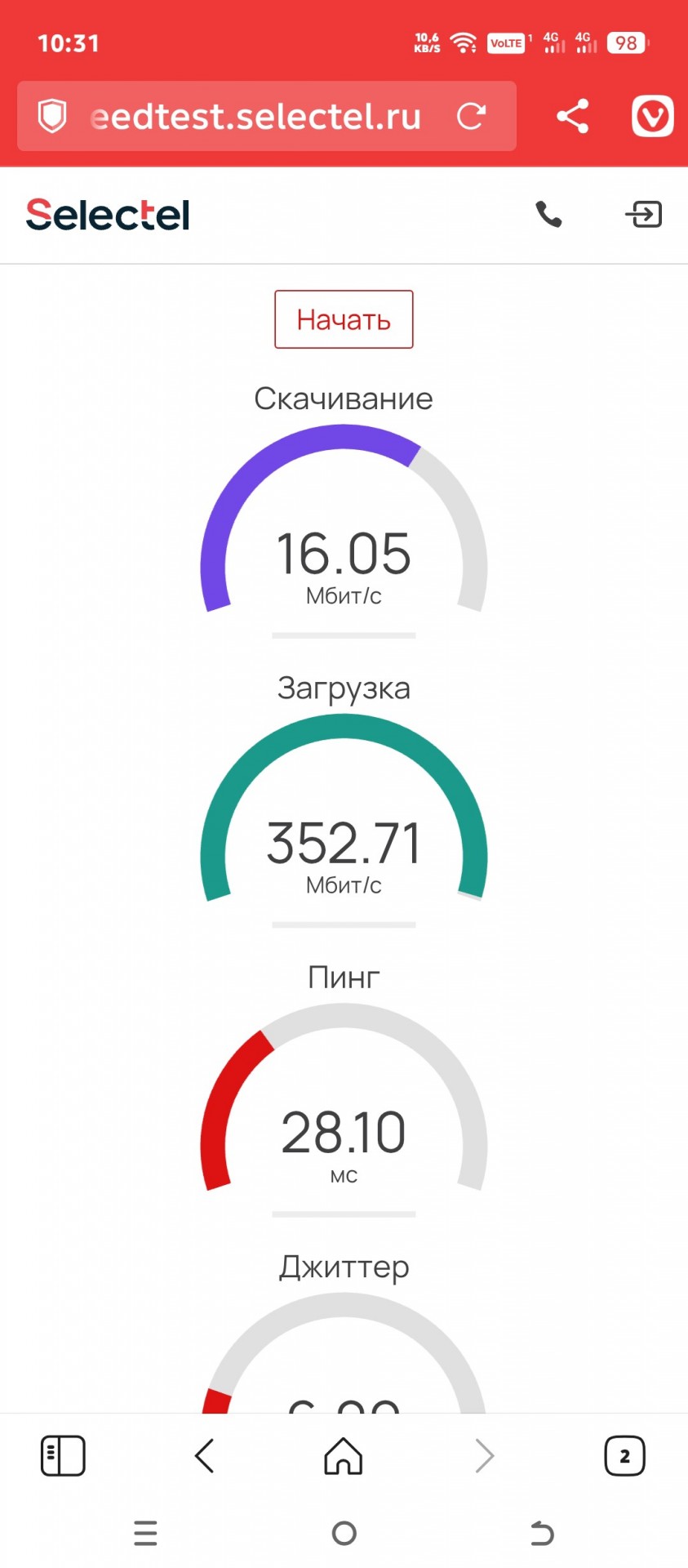Open the Selectel home page via its logo

click(108, 215)
